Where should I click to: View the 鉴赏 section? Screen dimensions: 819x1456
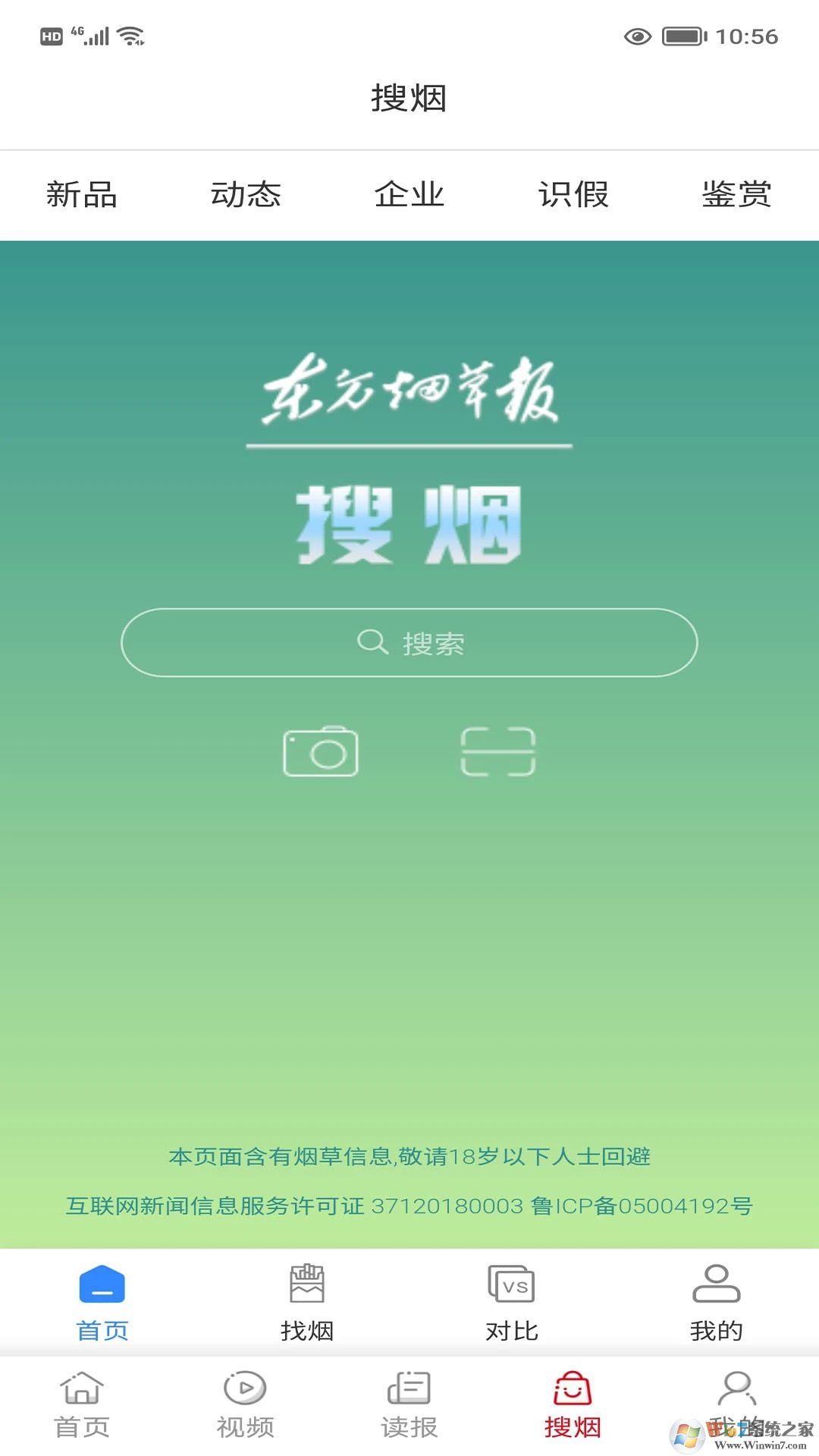point(736,195)
